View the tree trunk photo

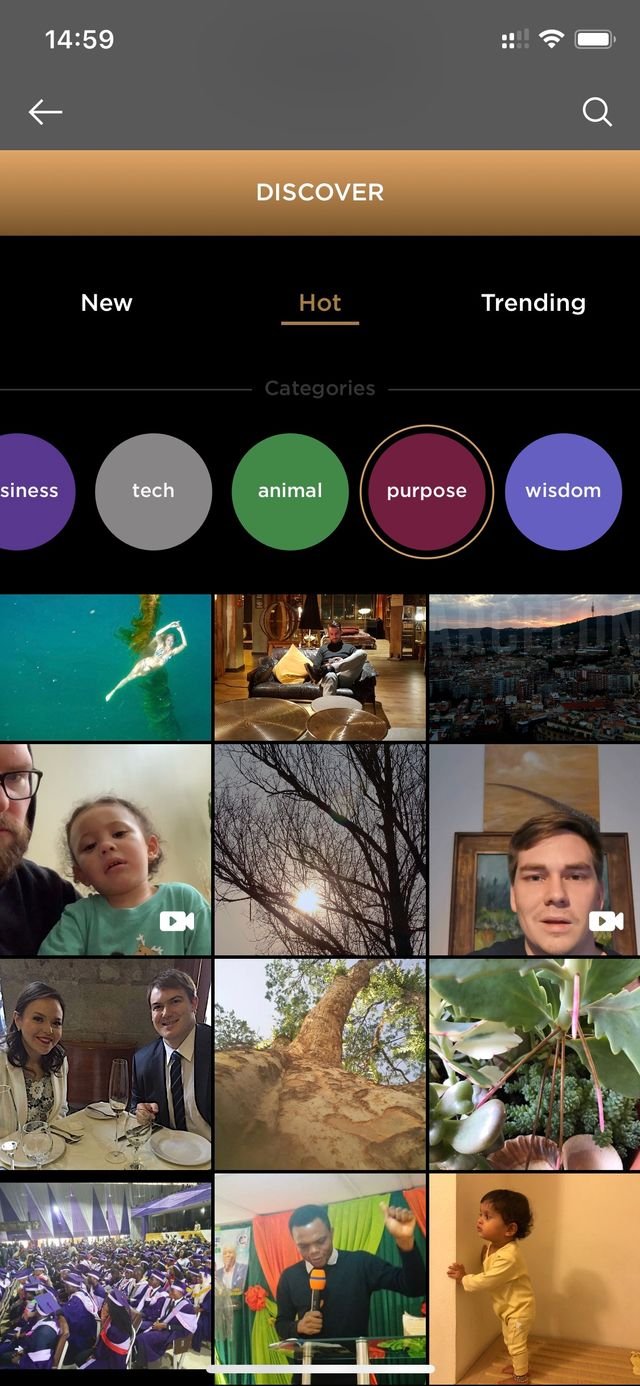pos(320,1065)
